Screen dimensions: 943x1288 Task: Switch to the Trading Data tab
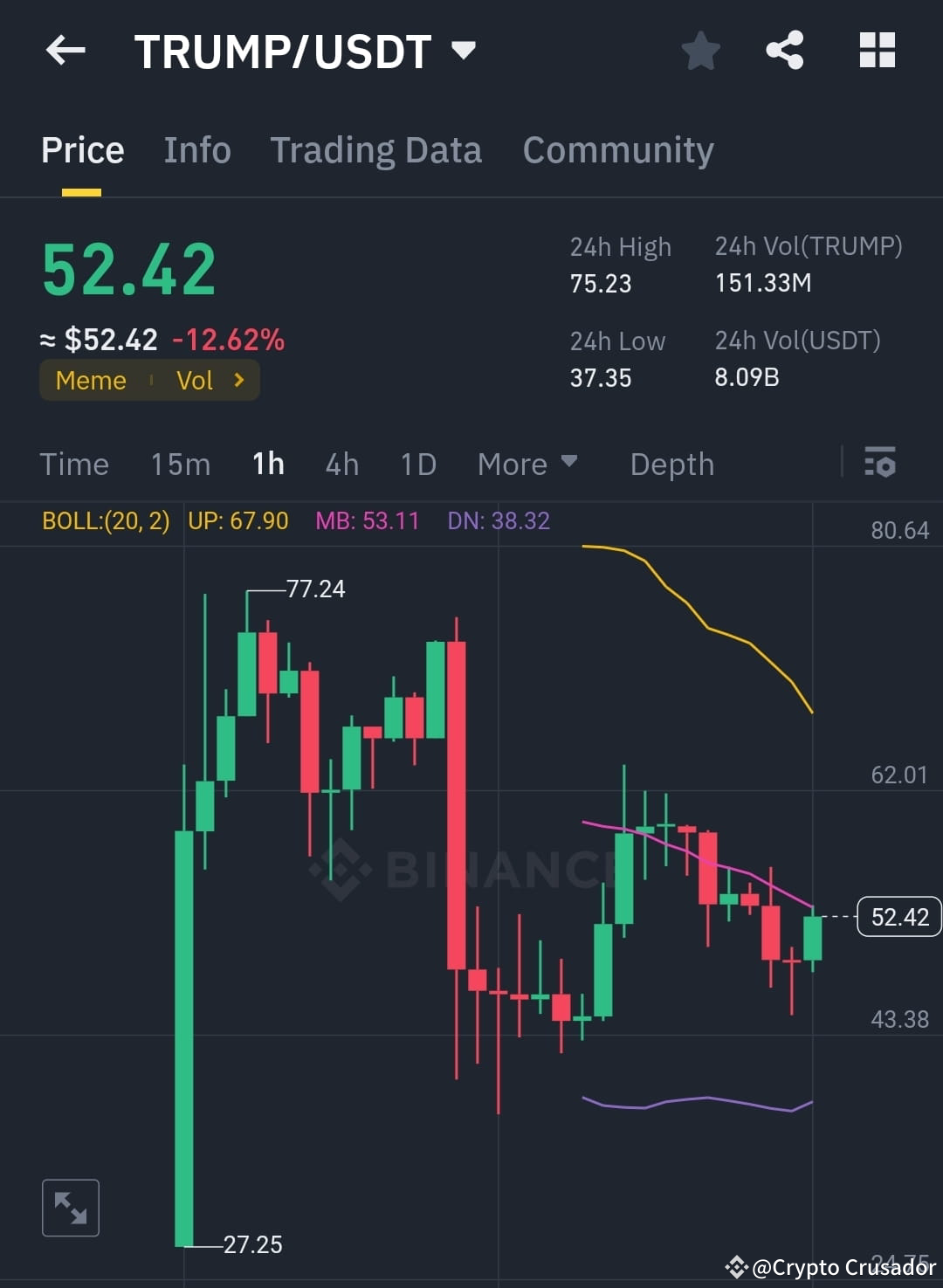point(376,149)
